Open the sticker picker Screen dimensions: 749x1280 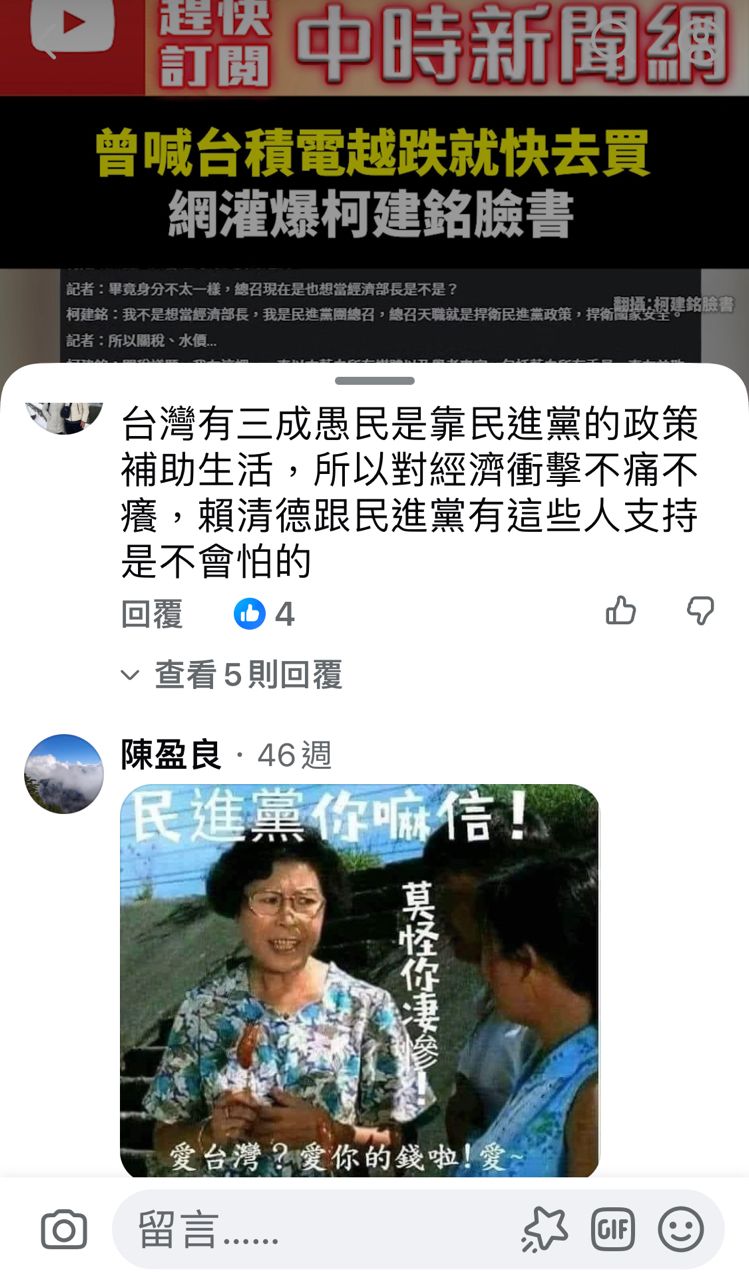point(544,1230)
